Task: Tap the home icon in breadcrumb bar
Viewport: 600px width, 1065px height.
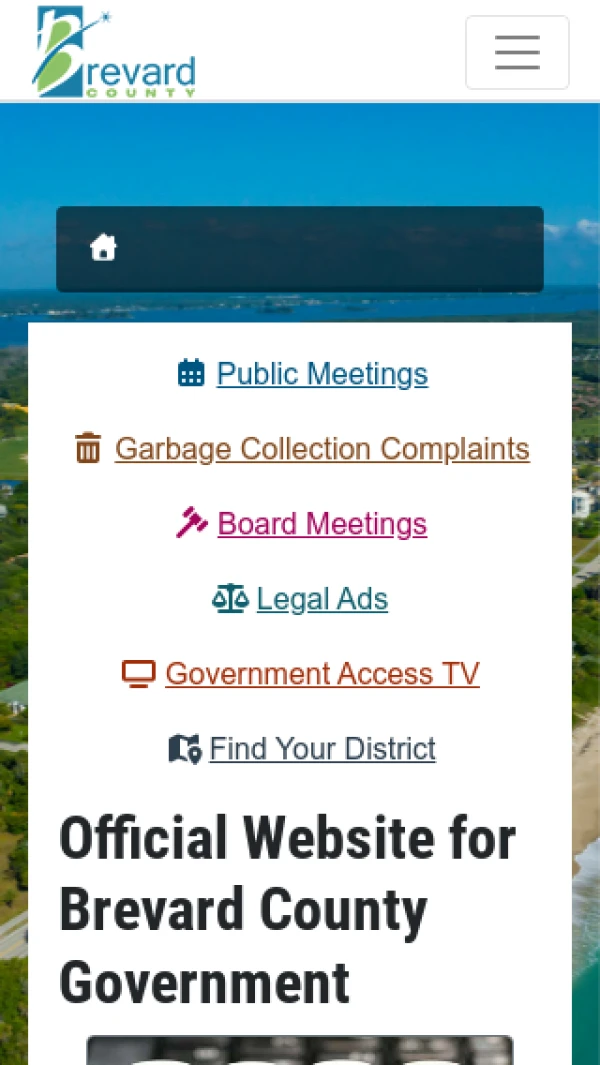Action: pyautogui.click(x=103, y=247)
